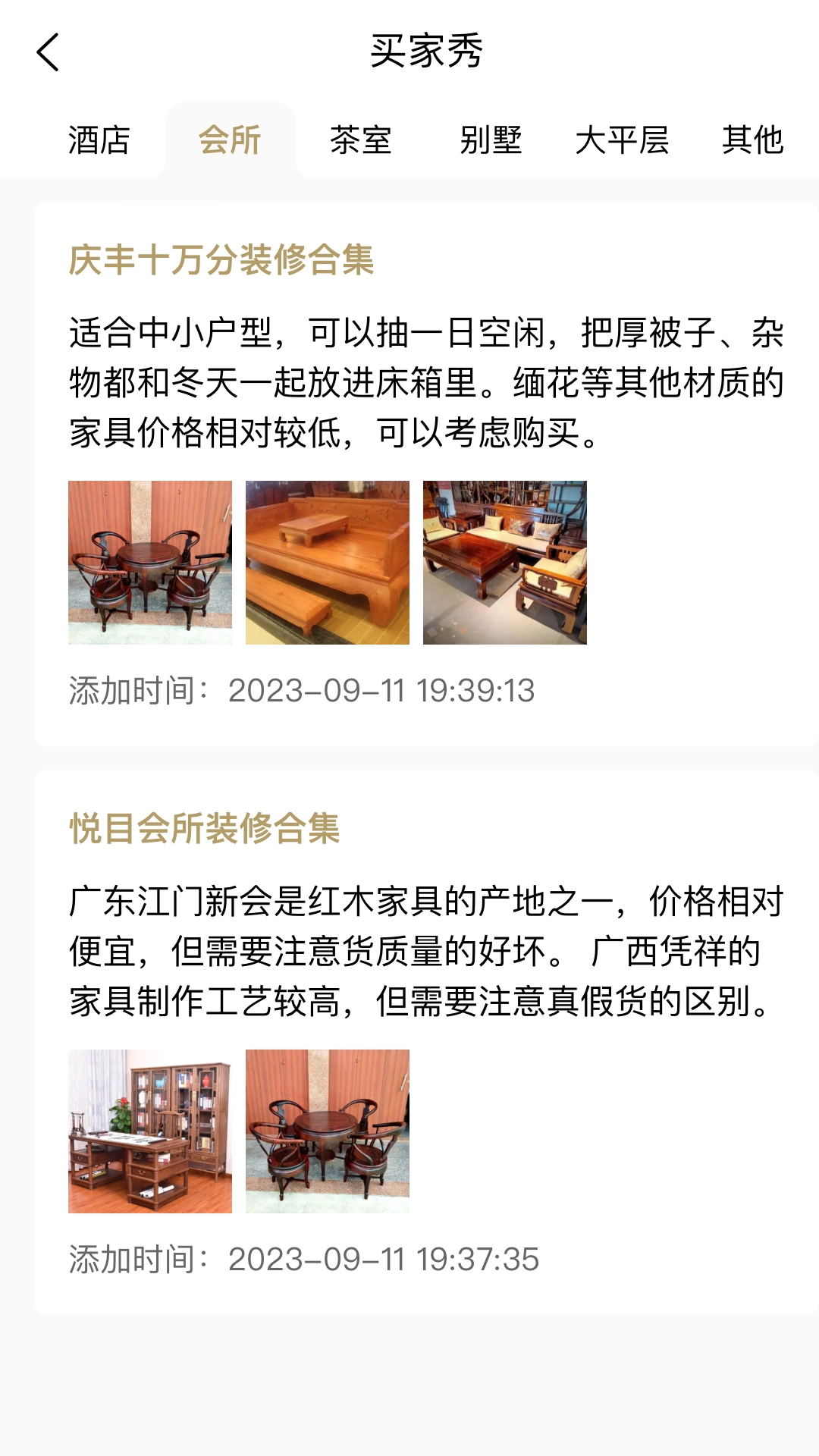This screenshot has width=819, height=1456.
Task: View the study desk photo in 悦目会所装修合集
Action: (x=150, y=1131)
